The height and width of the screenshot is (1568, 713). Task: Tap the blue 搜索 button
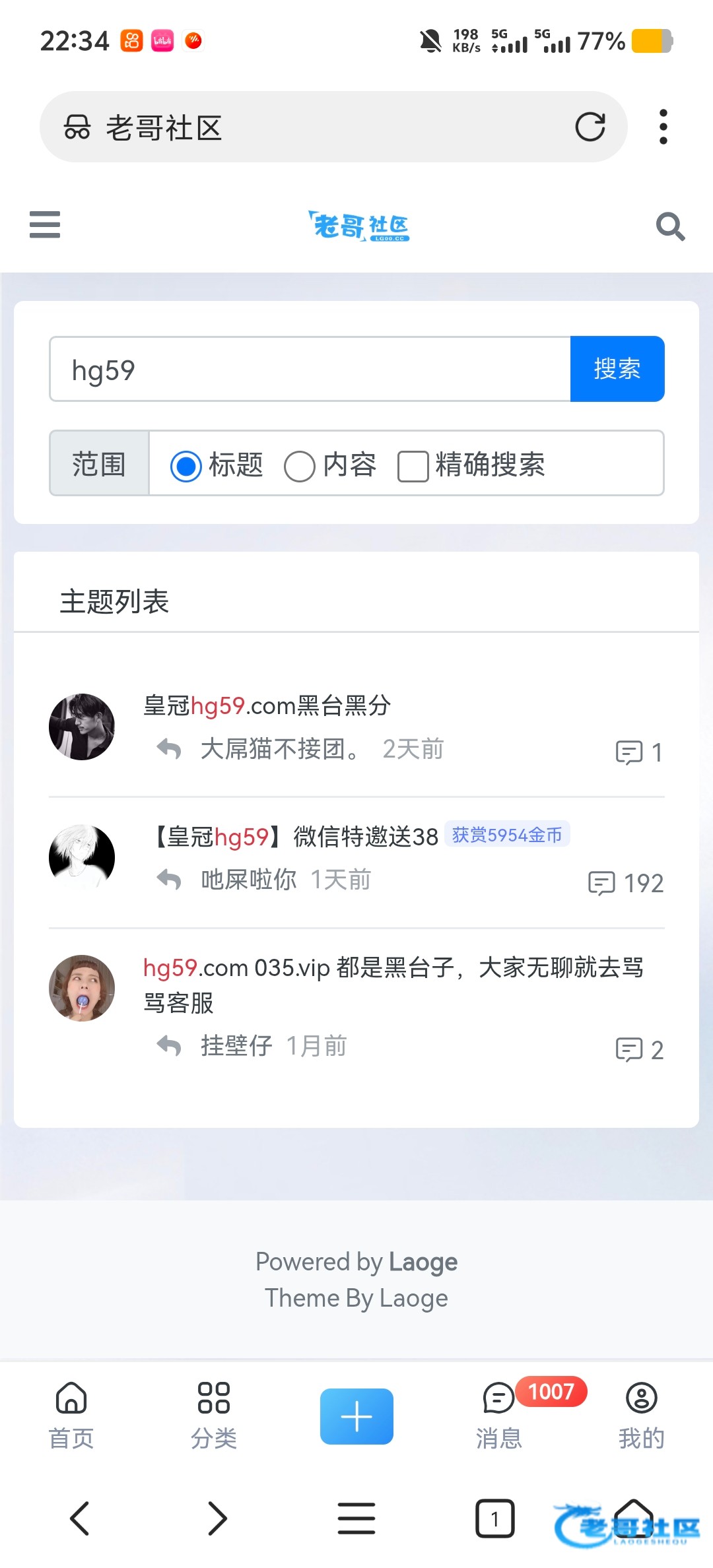click(x=617, y=369)
